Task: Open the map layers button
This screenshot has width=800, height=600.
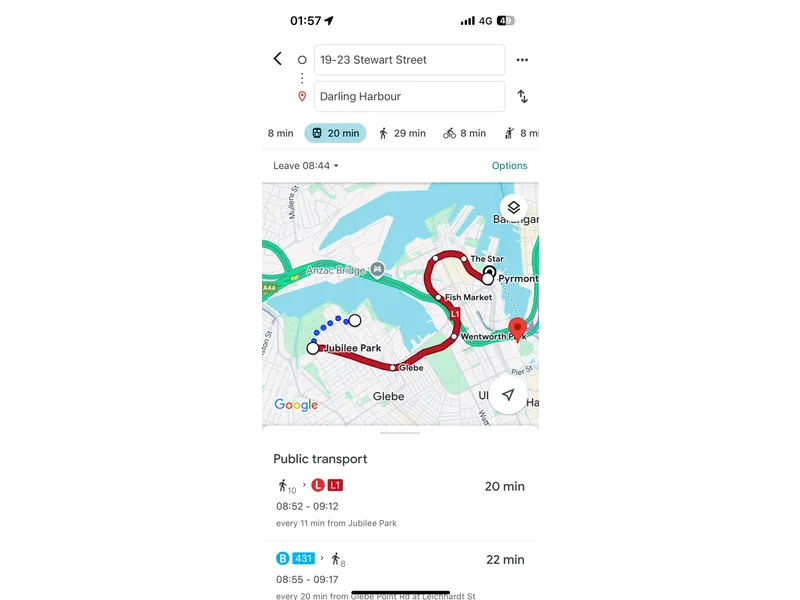Action: [513, 208]
